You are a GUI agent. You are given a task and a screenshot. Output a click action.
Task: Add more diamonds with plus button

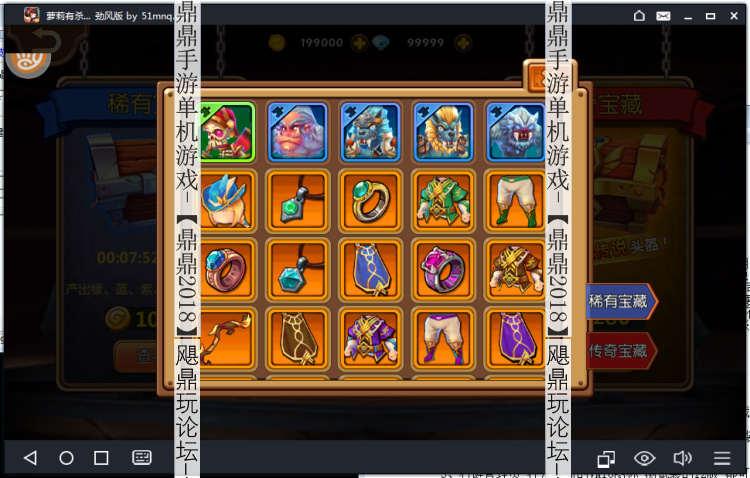463,43
